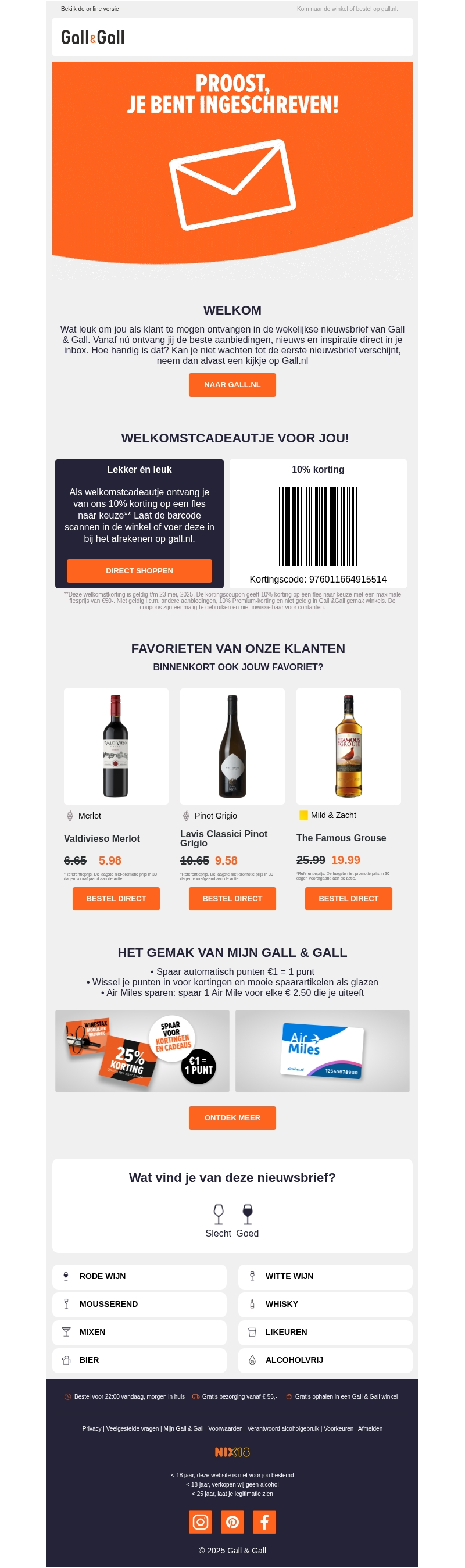465x1568 pixels.
Task: Rate the newsletter as Goed
Action: [247, 1220]
